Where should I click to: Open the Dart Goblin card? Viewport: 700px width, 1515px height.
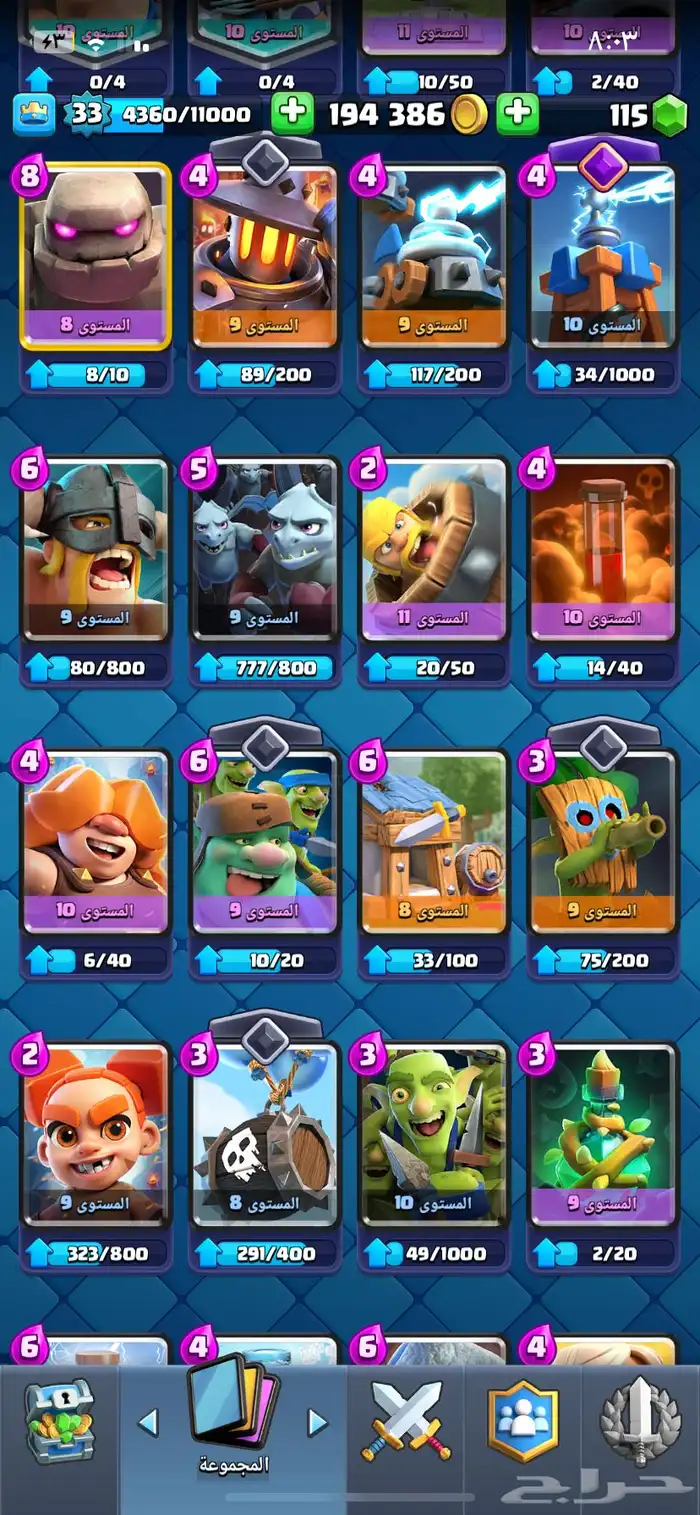602,840
